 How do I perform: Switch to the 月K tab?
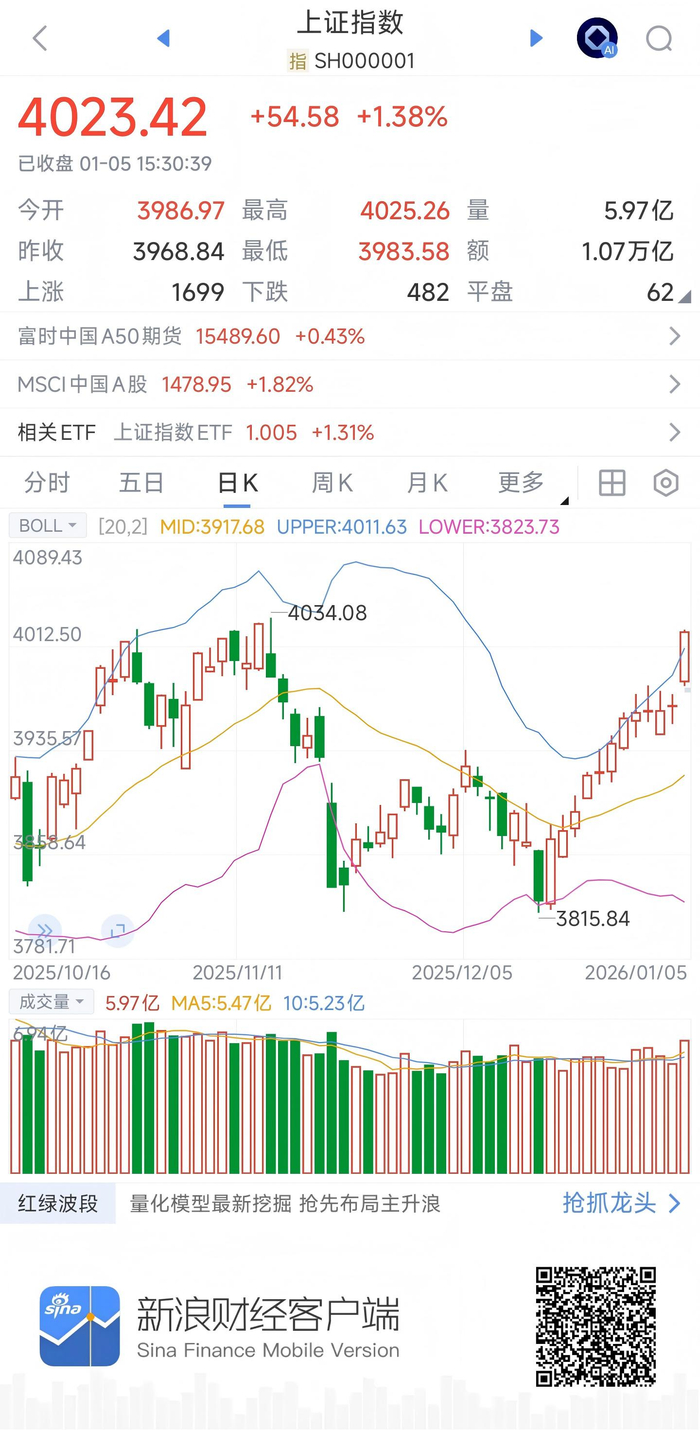click(x=427, y=483)
